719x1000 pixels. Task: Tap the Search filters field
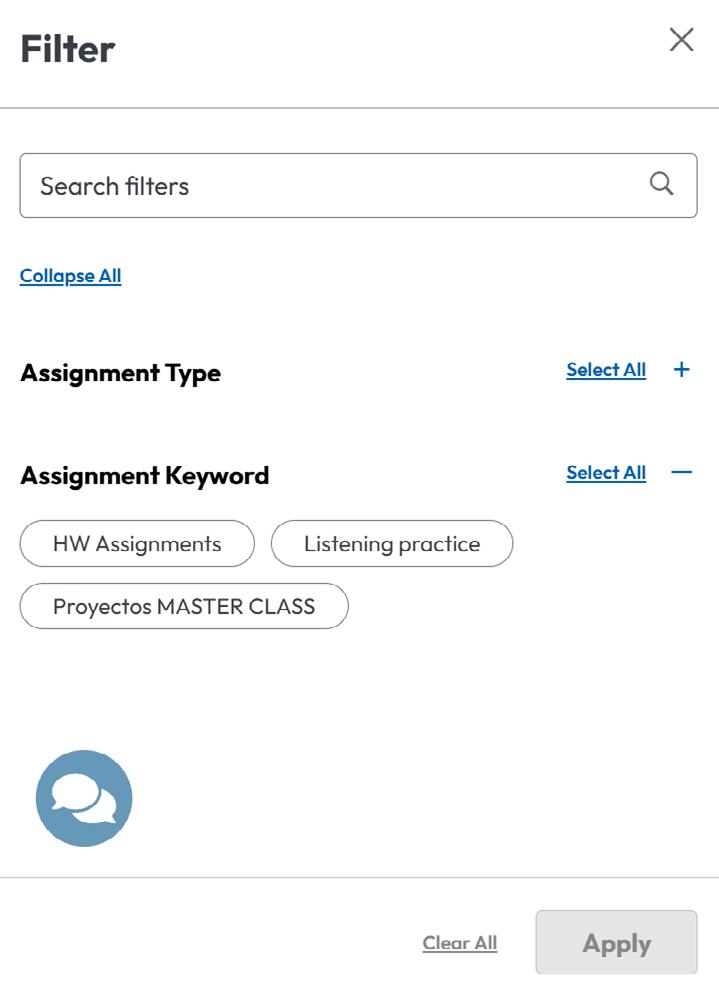click(x=358, y=186)
